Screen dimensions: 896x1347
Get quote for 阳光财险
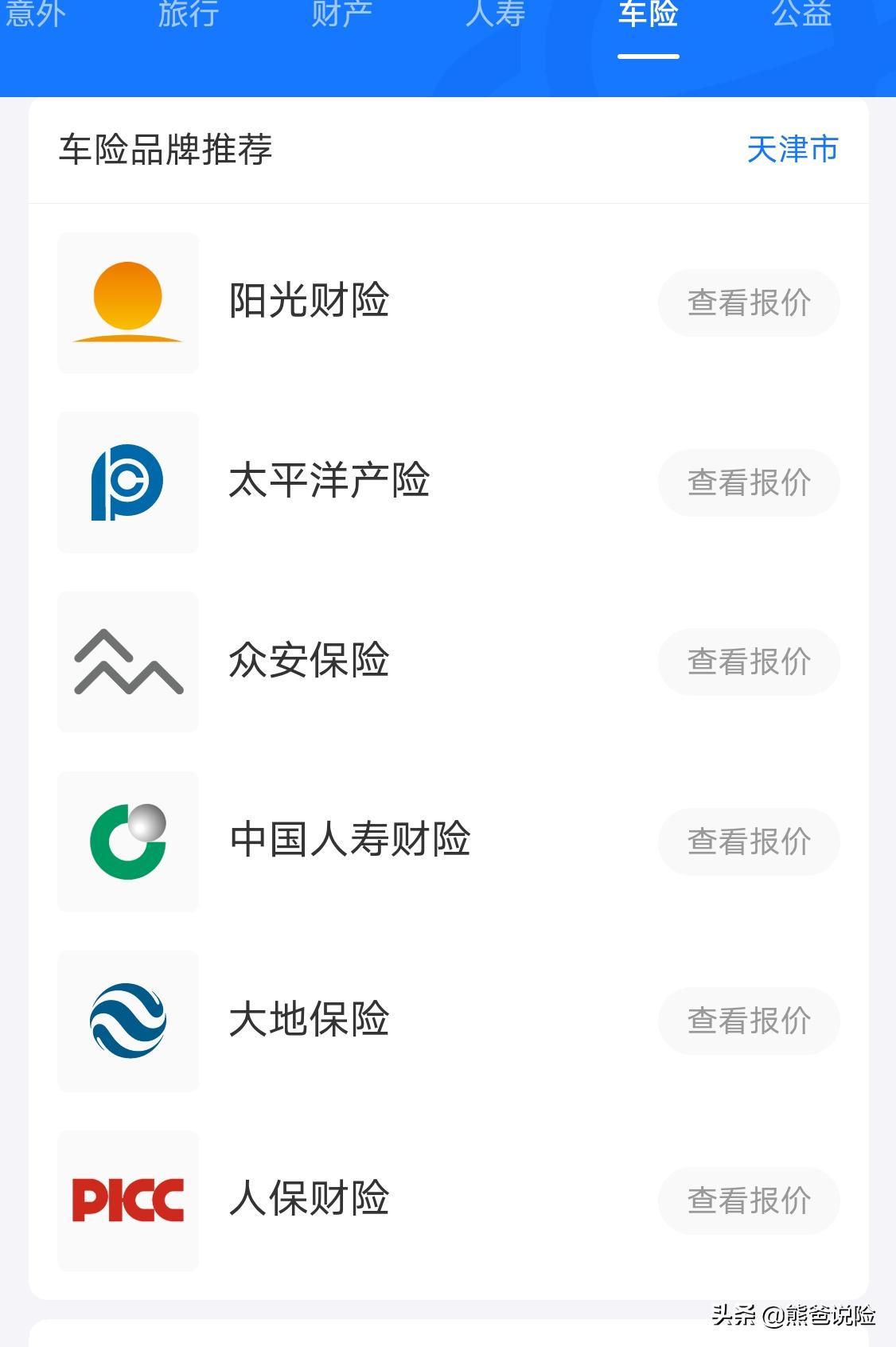tap(748, 303)
